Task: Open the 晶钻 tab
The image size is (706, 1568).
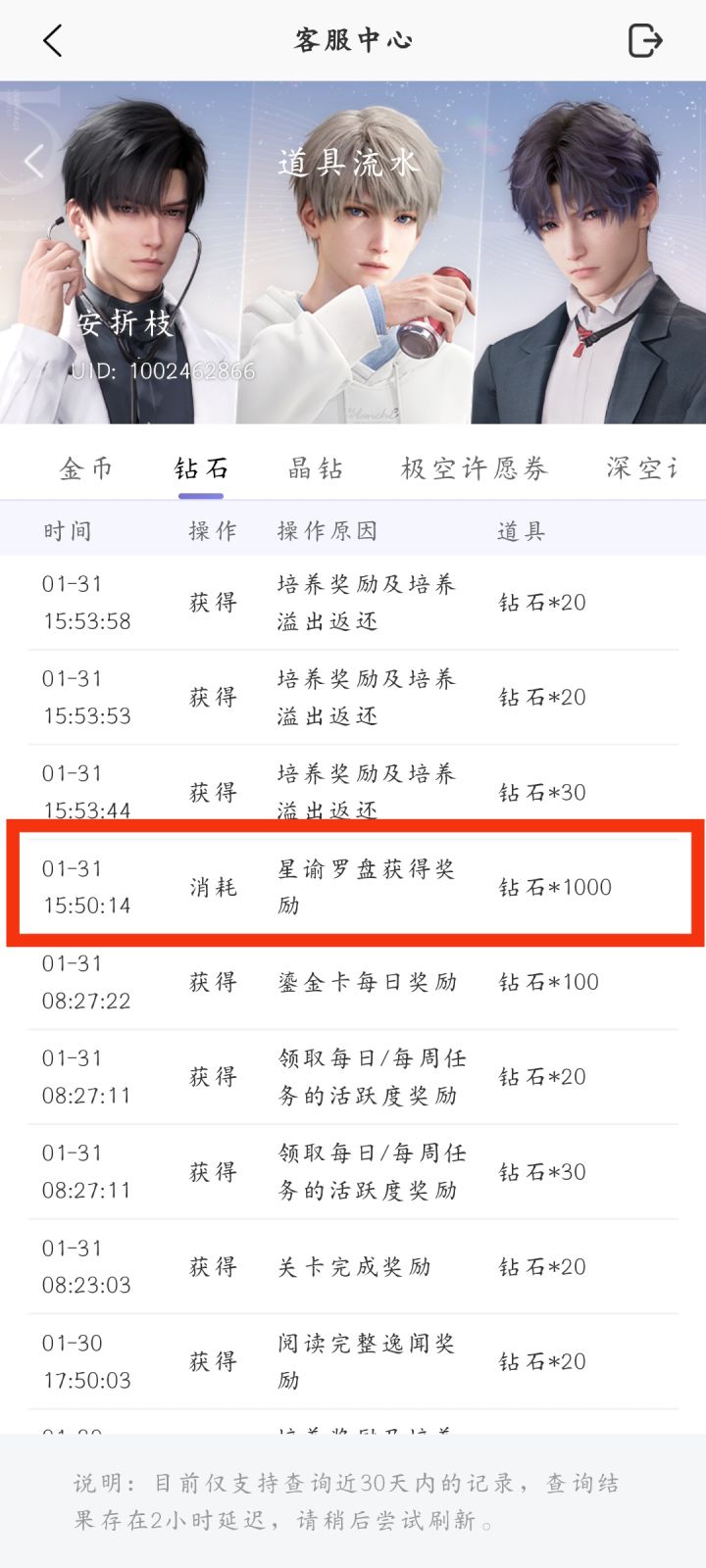Action: pyautogui.click(x=316, y=468)
